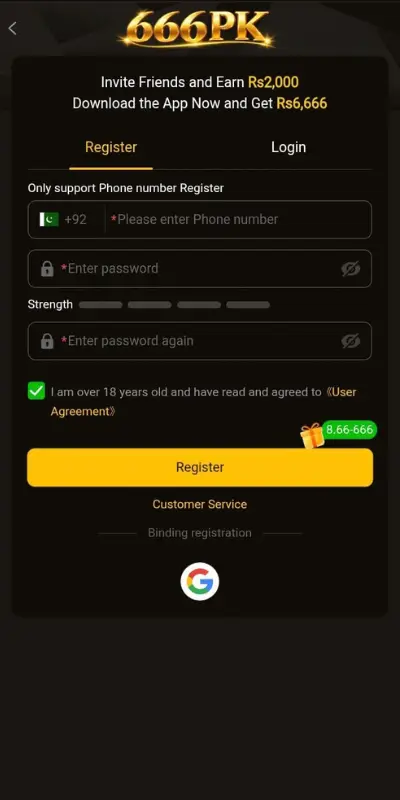Open the +92 country code selector
400x800 pixels.
point(63,219)
